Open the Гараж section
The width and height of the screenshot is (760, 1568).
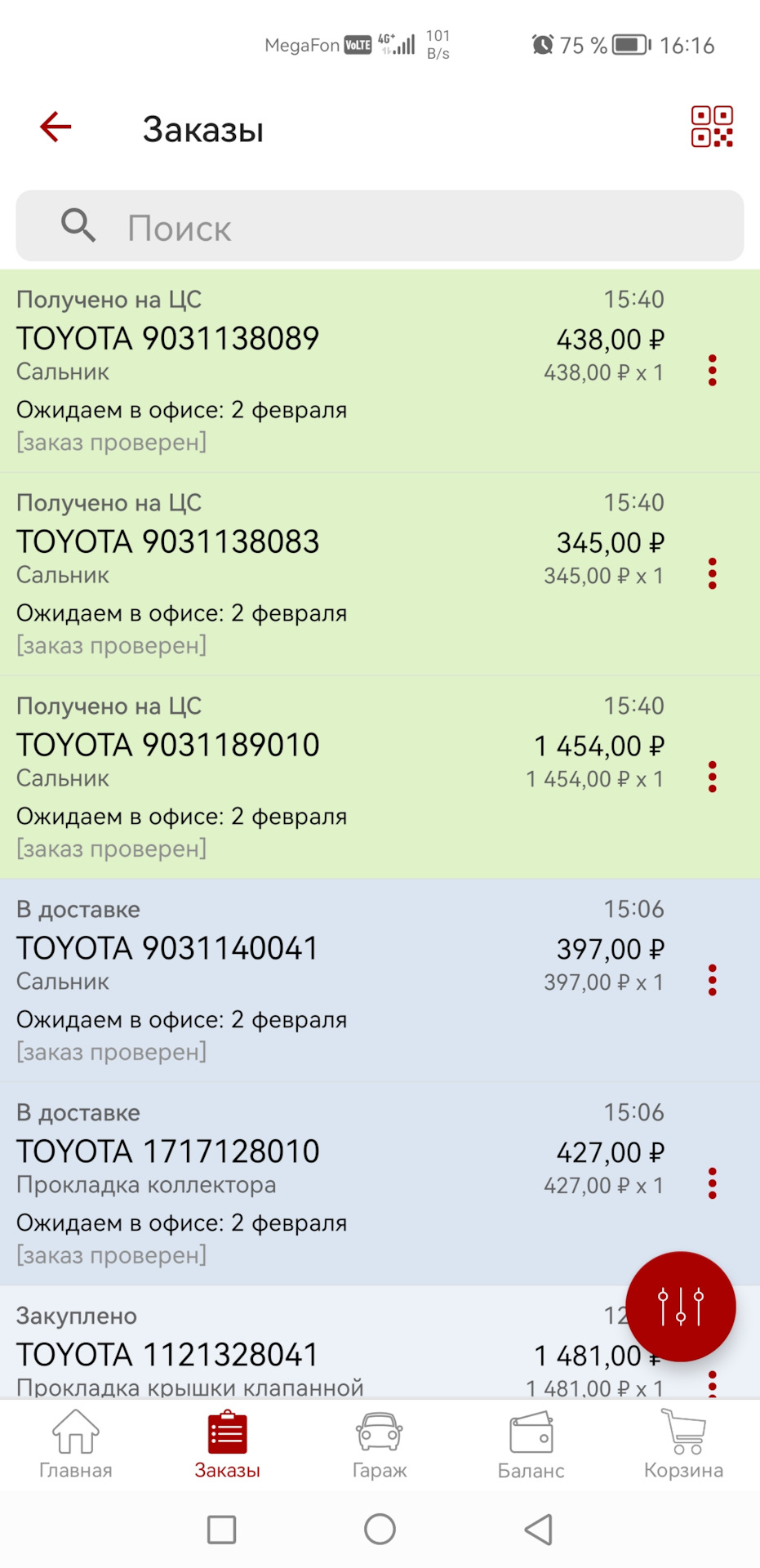[x=379, y=1445]
